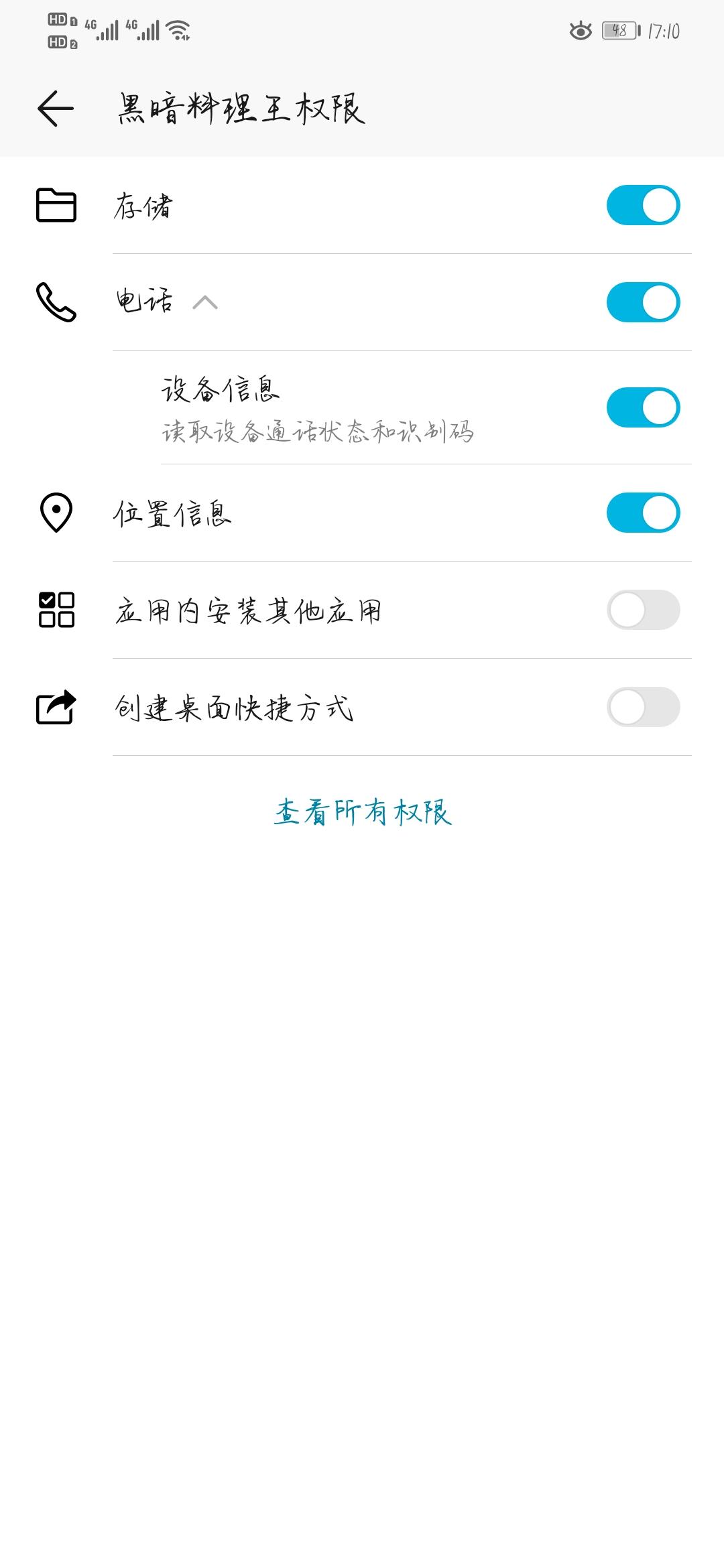Switch off 设备信息 permission

click(643, 407)
